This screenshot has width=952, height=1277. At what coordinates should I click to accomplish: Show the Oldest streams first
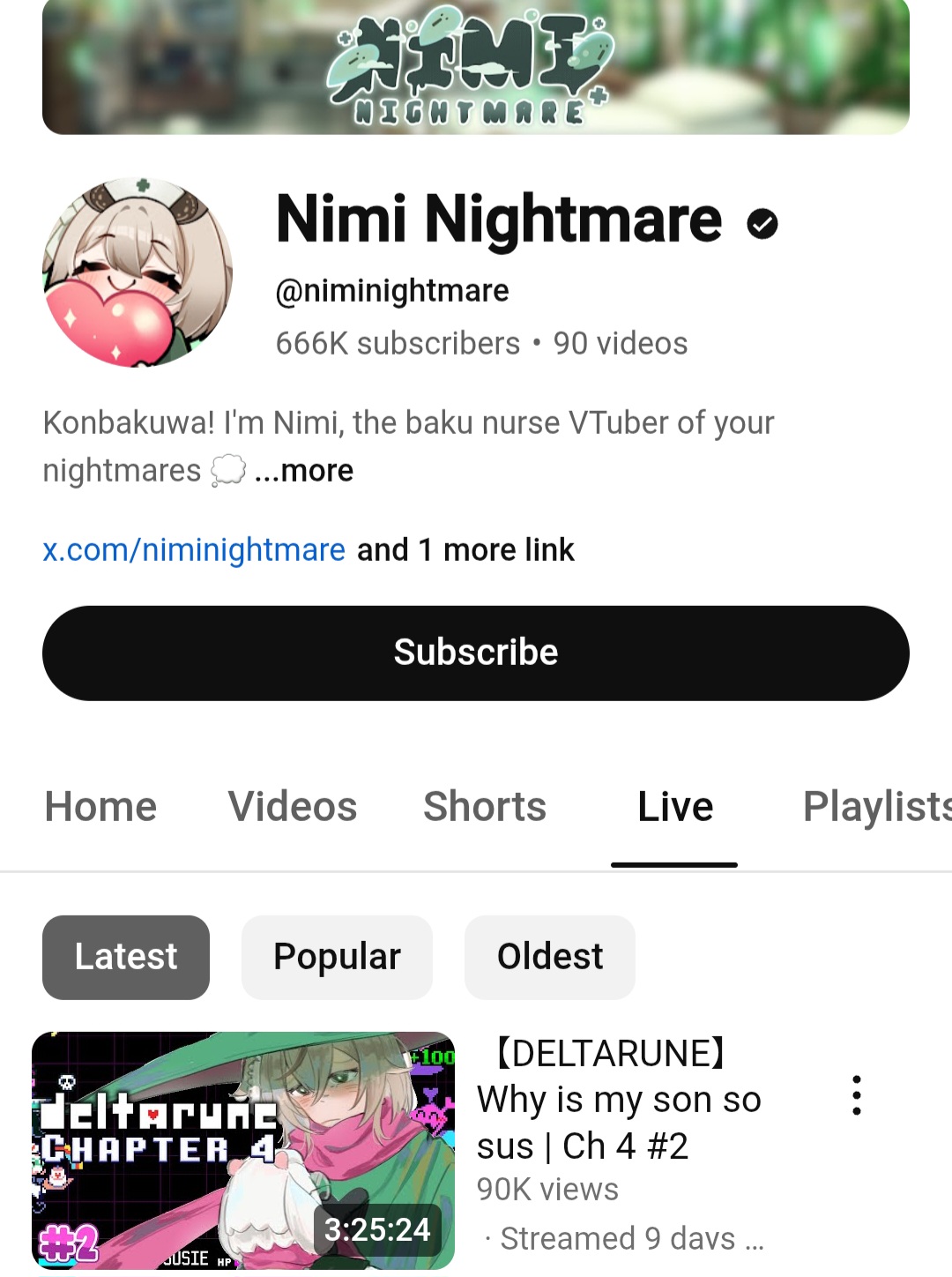550,957
